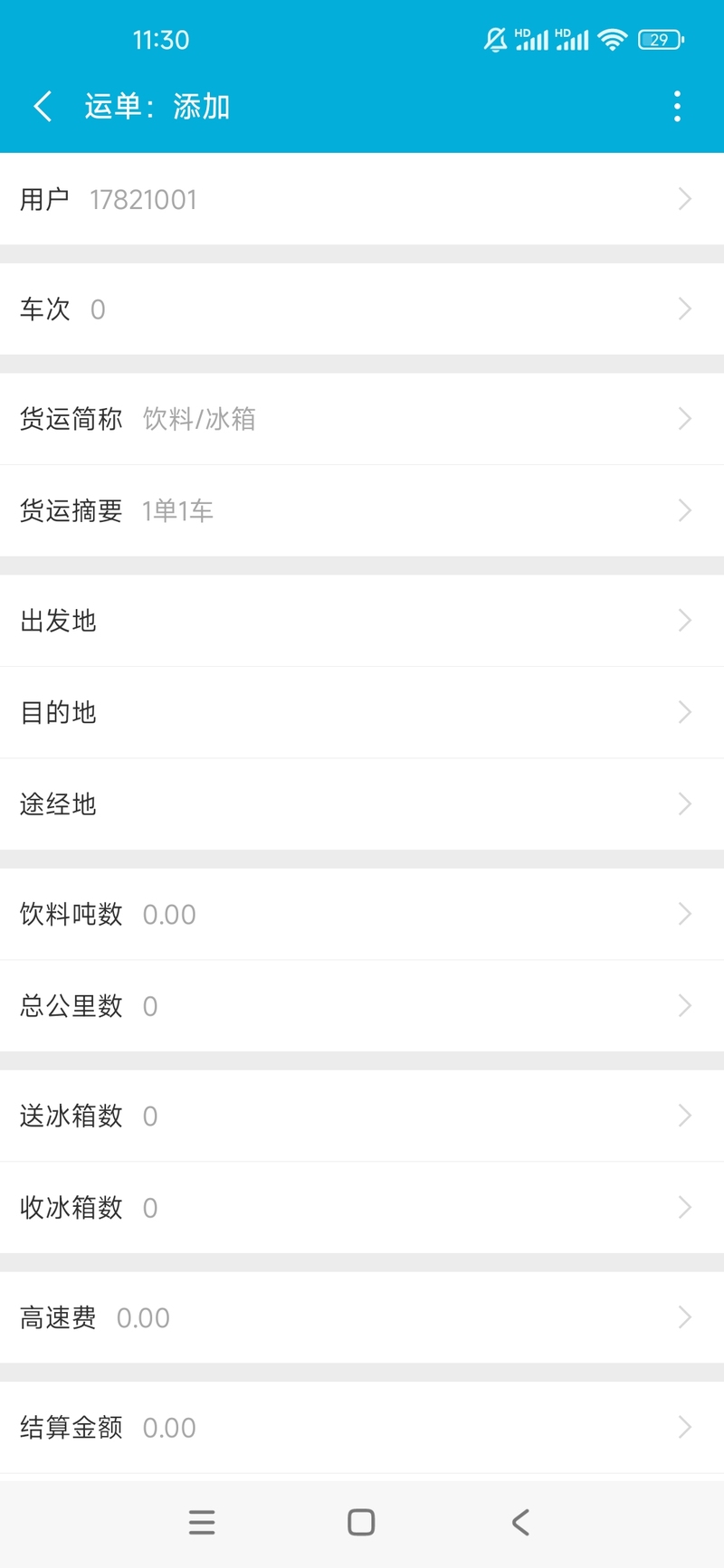
Task: Open 送冰箱数 row
Action: 362,1116
